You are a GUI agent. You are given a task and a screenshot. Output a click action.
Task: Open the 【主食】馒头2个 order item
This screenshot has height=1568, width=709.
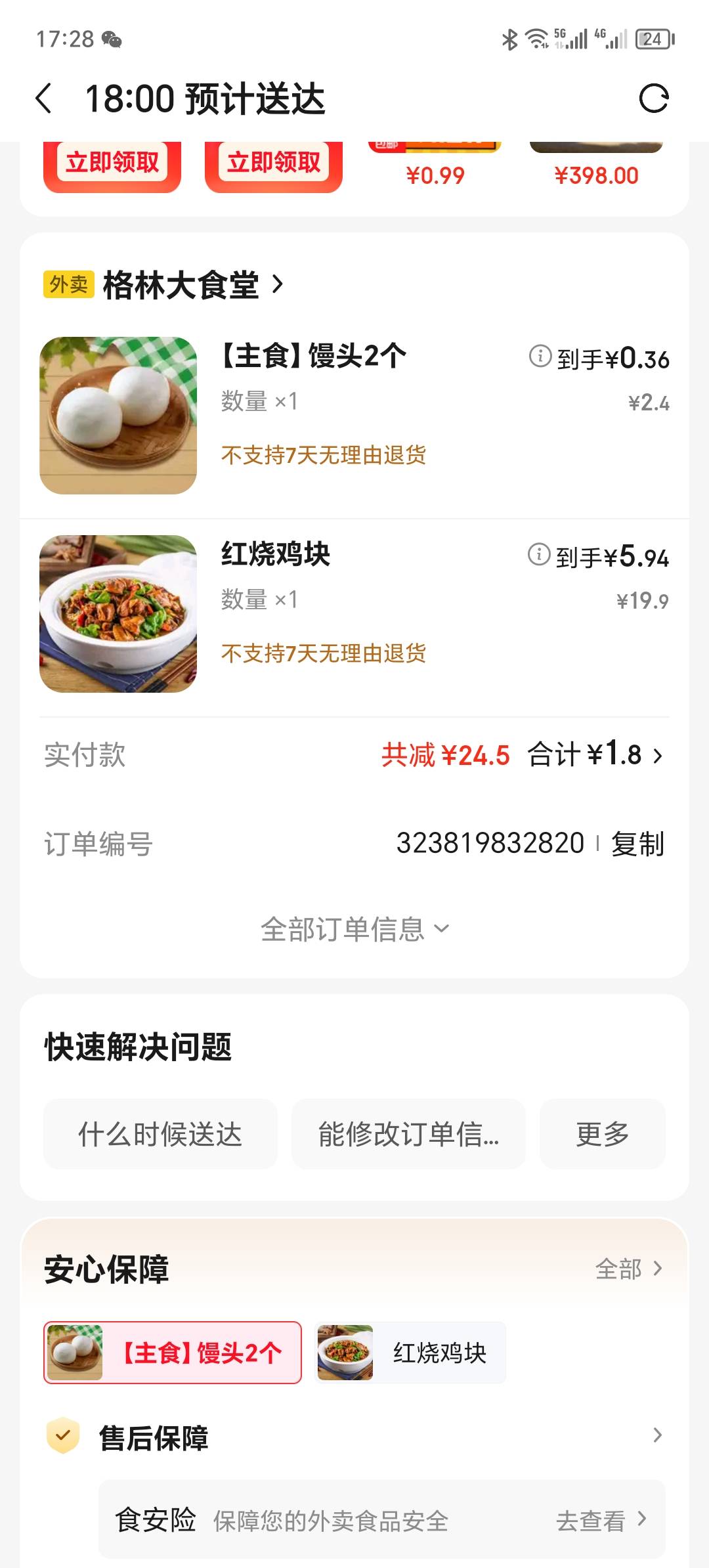[314, 356]
